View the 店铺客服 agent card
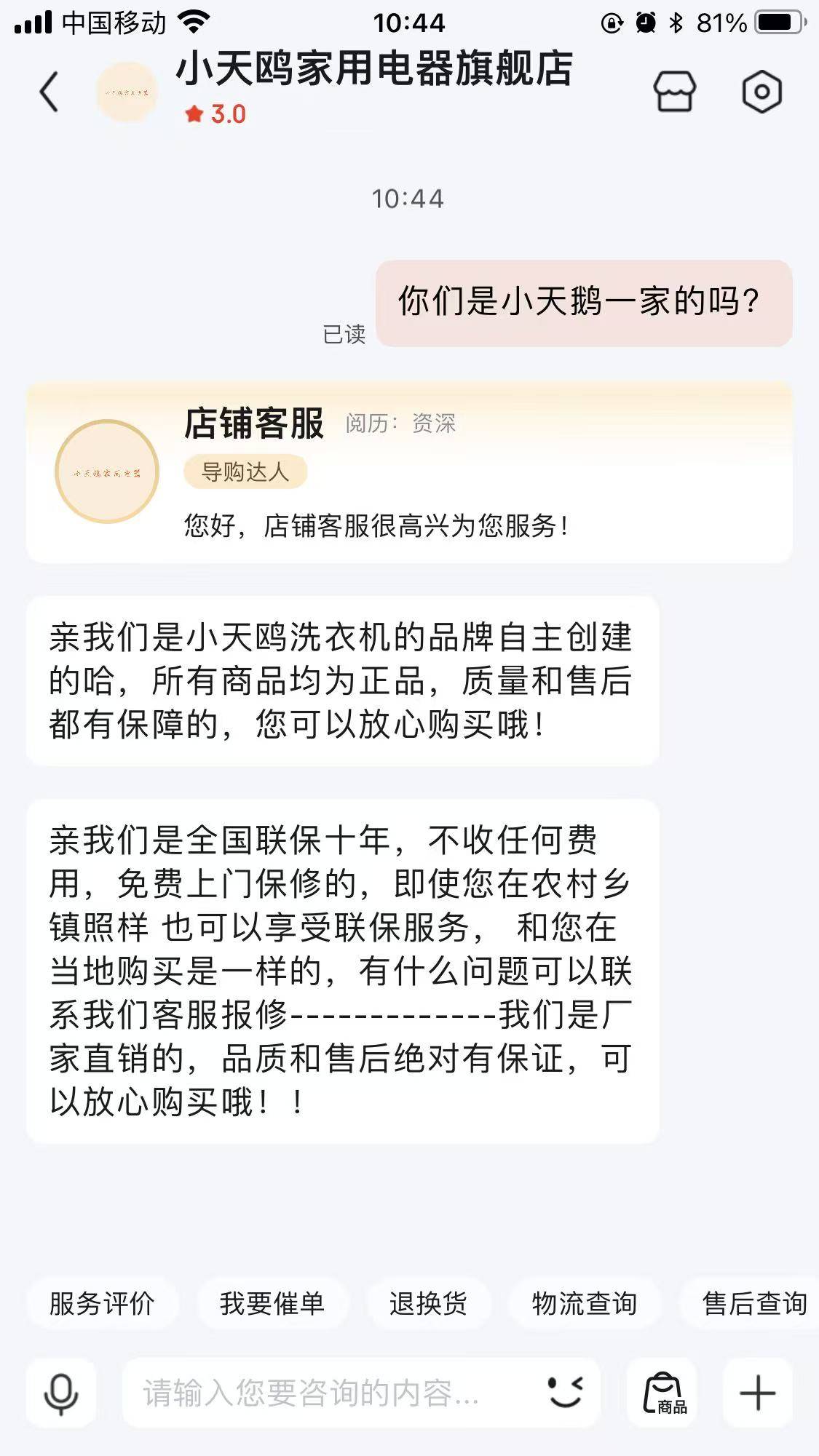This screenshot has width=819, height=1456. coord(409,472)
